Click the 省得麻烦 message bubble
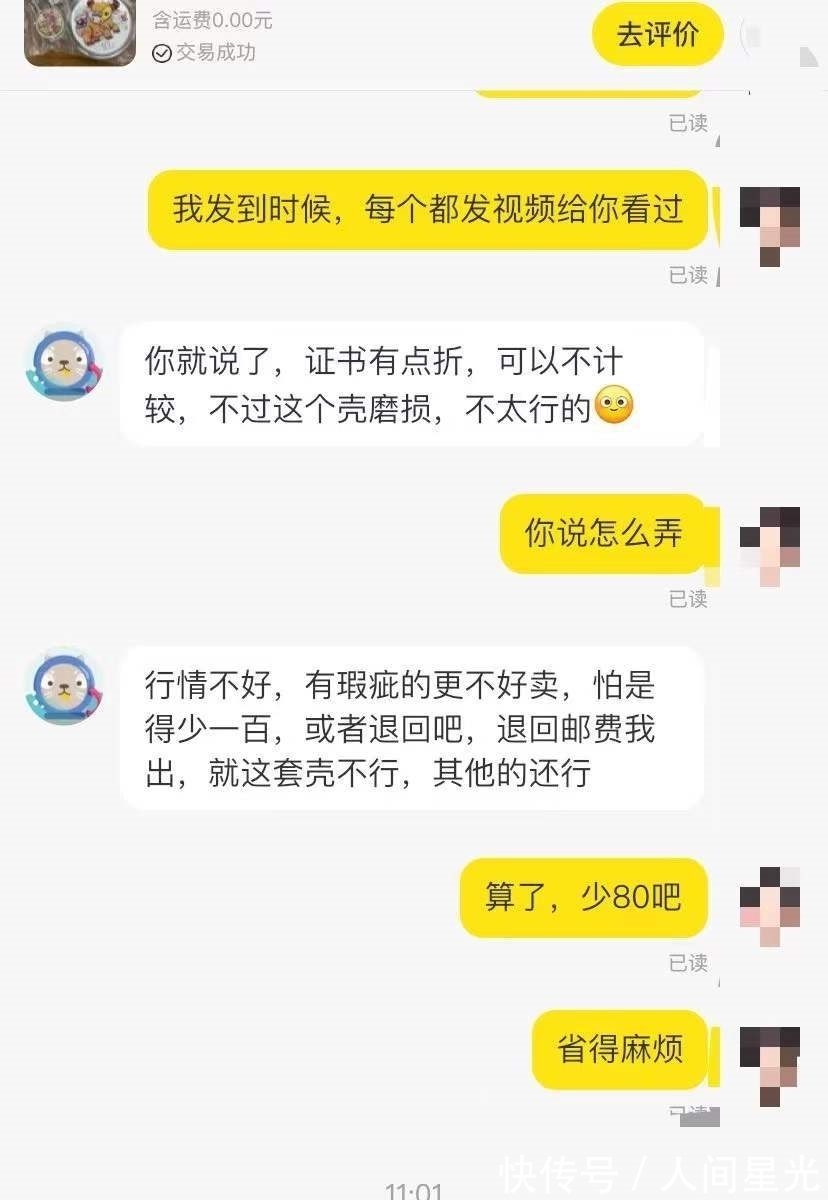 click(619, 1050)
